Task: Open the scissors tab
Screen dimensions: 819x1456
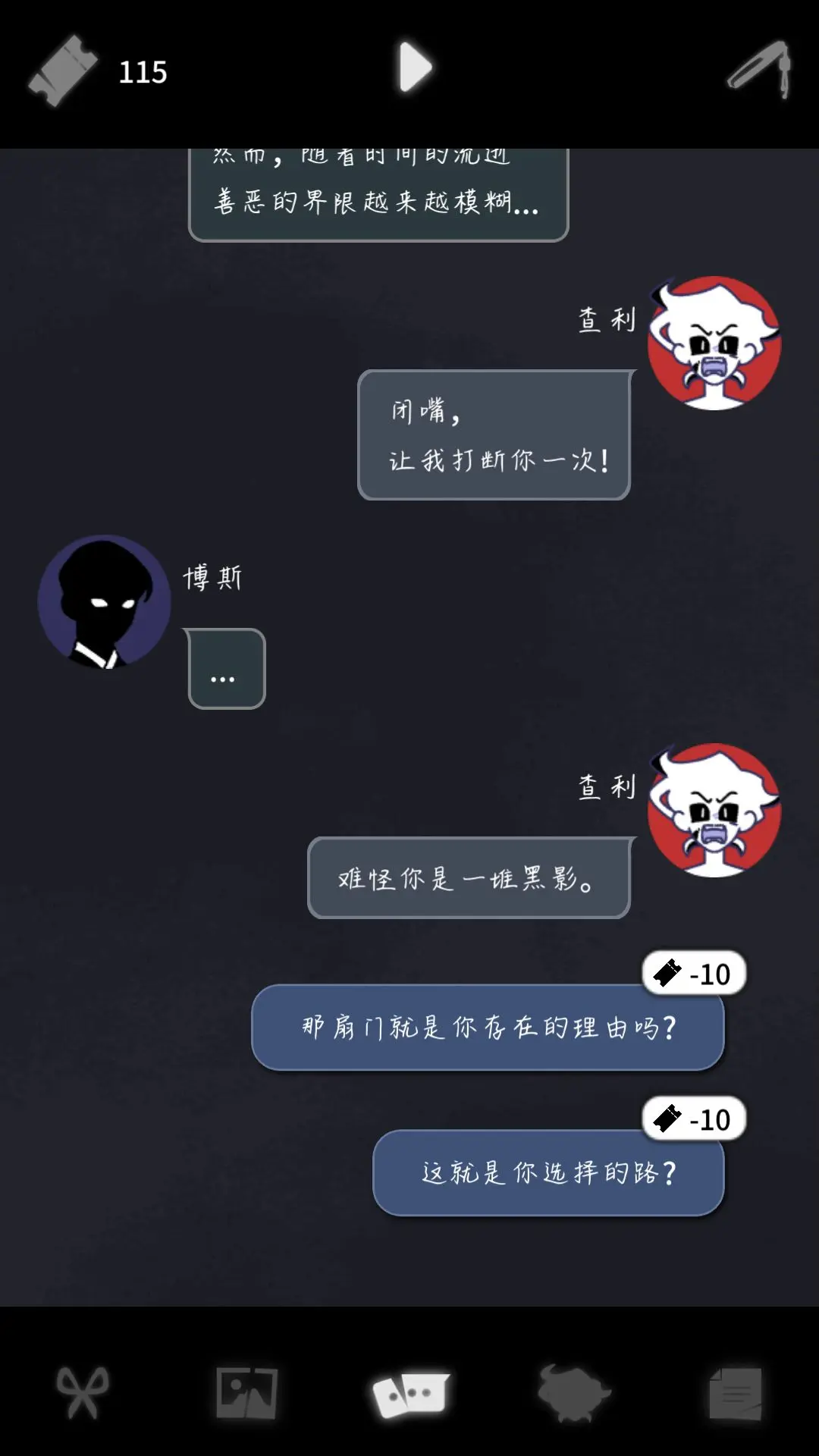Action: pyautogui.click(x=83, y=1392)
